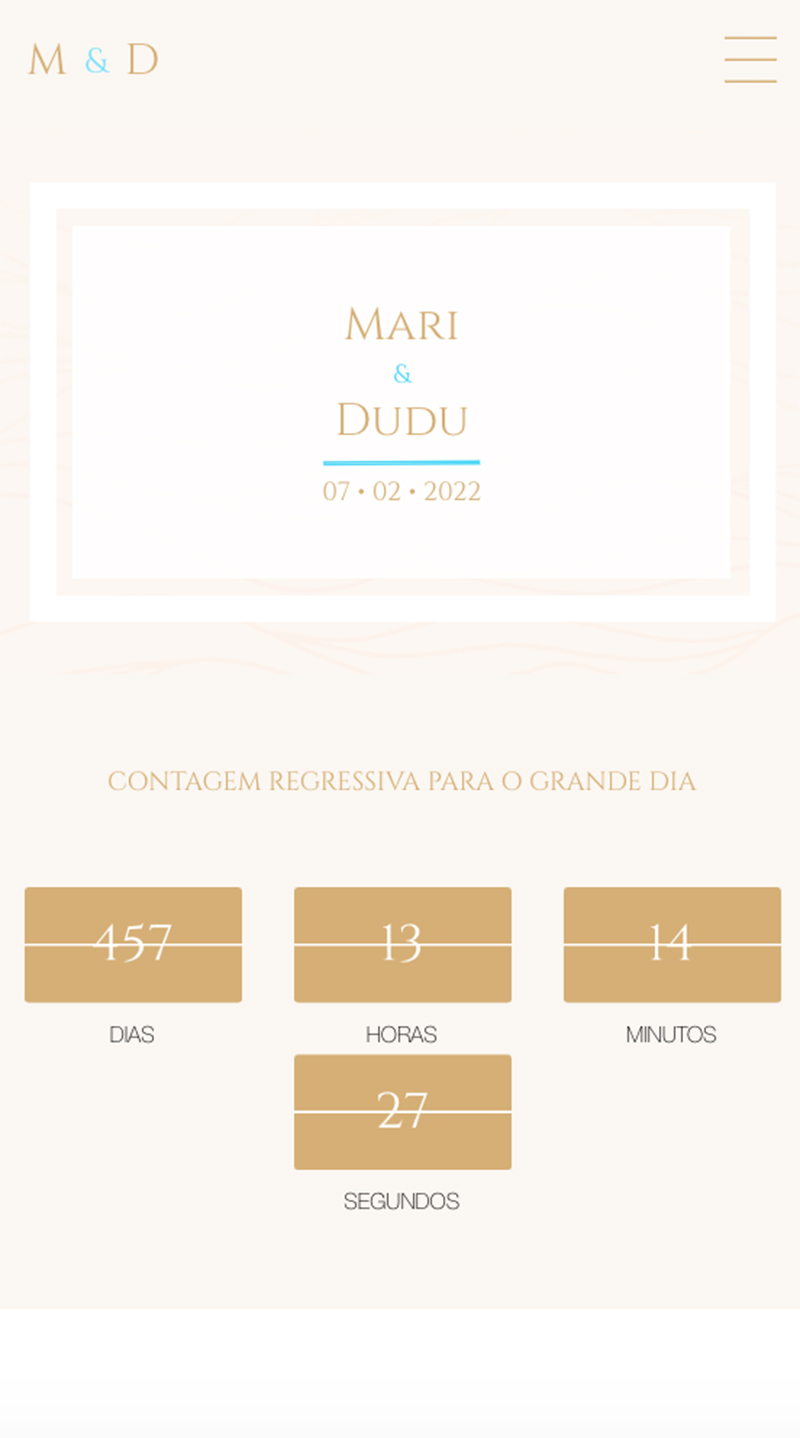Open the hamburger menu
The height and width of the screenshot is (1438, 800).
point(750,60)
